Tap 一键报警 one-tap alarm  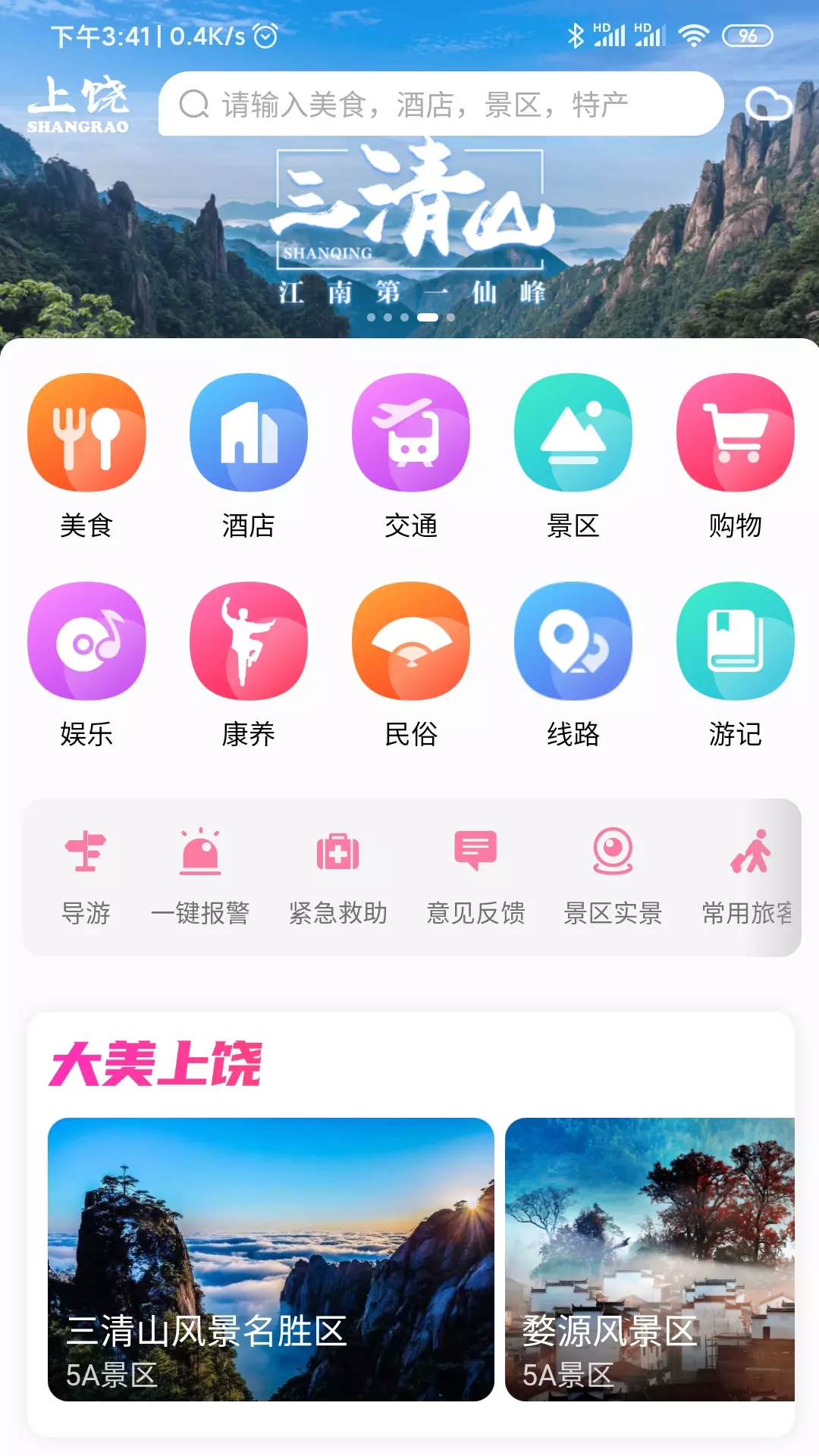(x=200, y=877)
